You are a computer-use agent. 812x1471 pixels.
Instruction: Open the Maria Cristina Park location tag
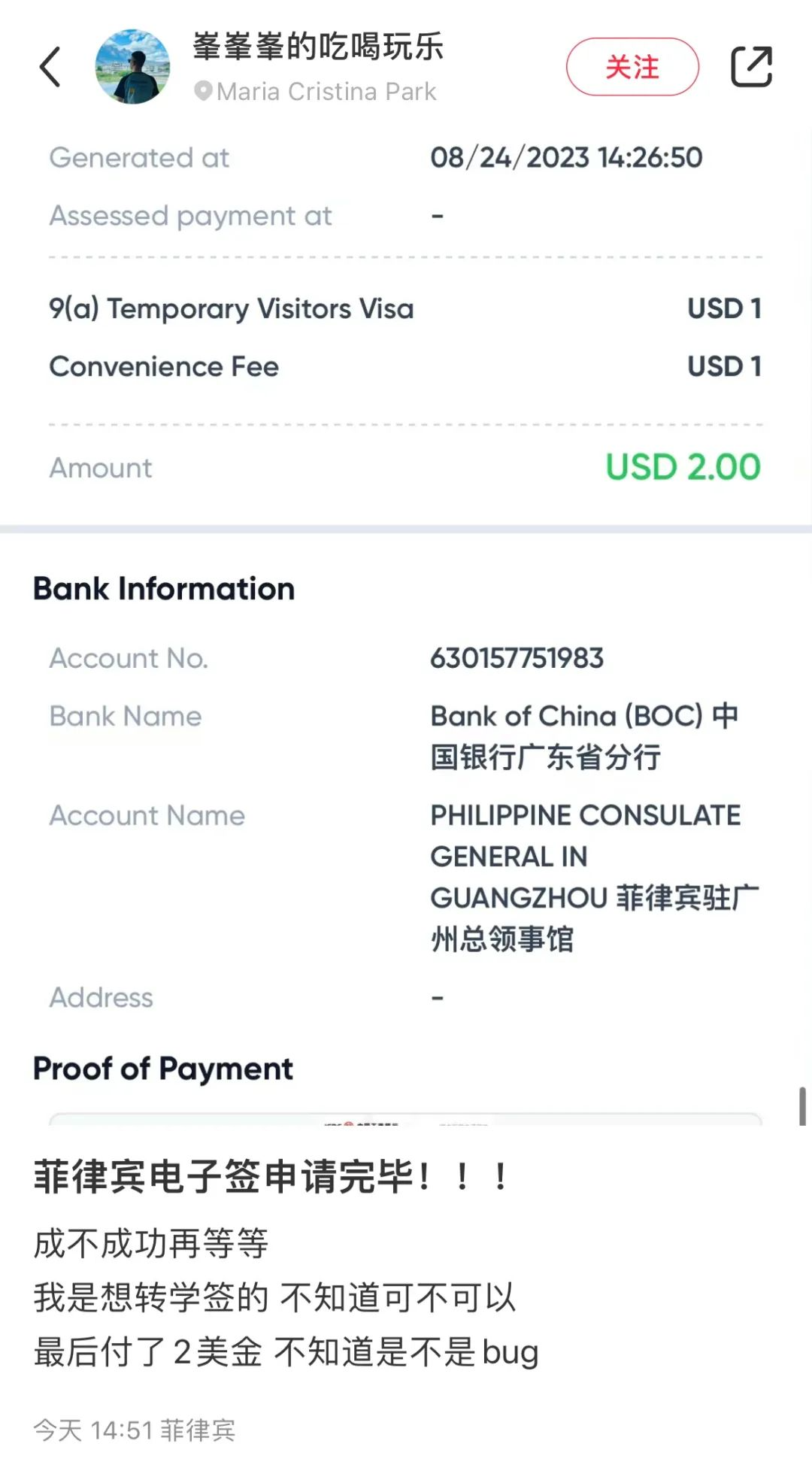coord(316,92)
